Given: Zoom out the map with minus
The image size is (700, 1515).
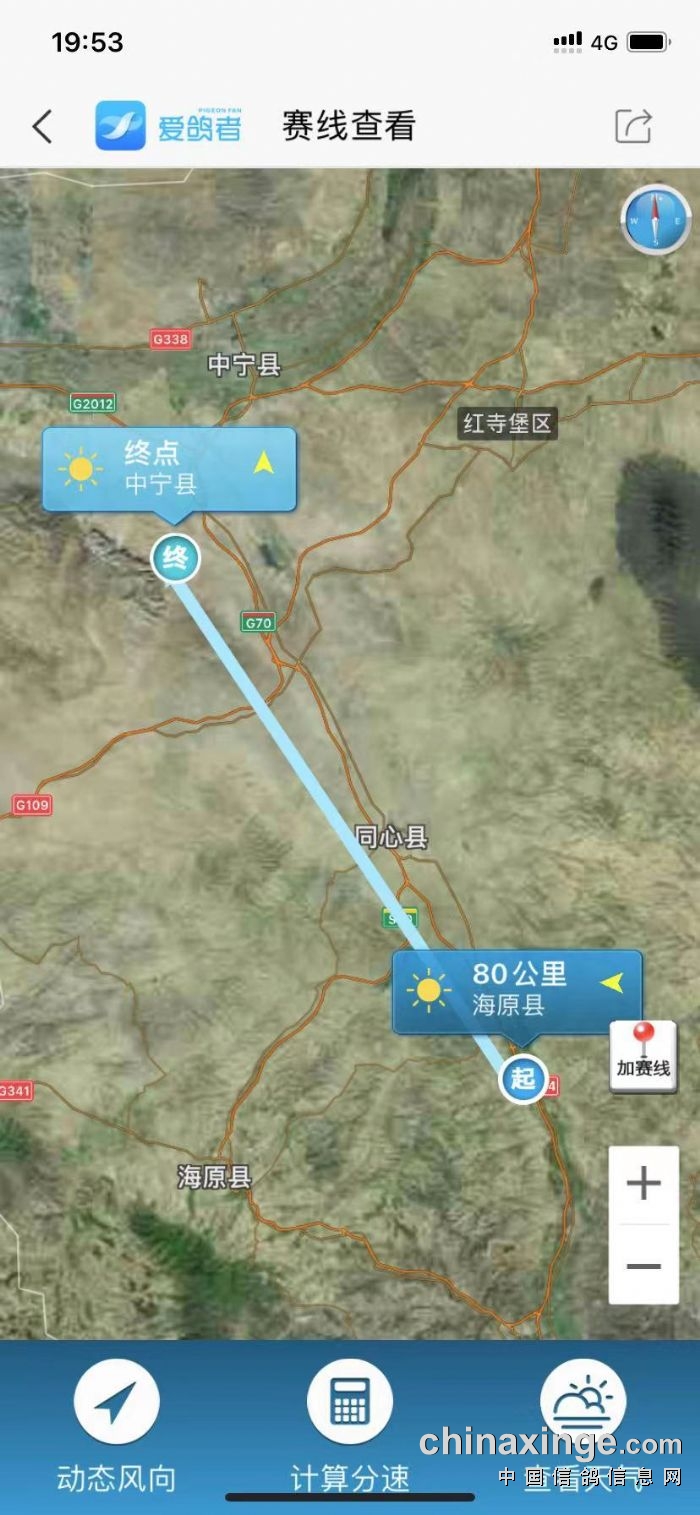Looking at the screenshot, I should [644, 1266].
